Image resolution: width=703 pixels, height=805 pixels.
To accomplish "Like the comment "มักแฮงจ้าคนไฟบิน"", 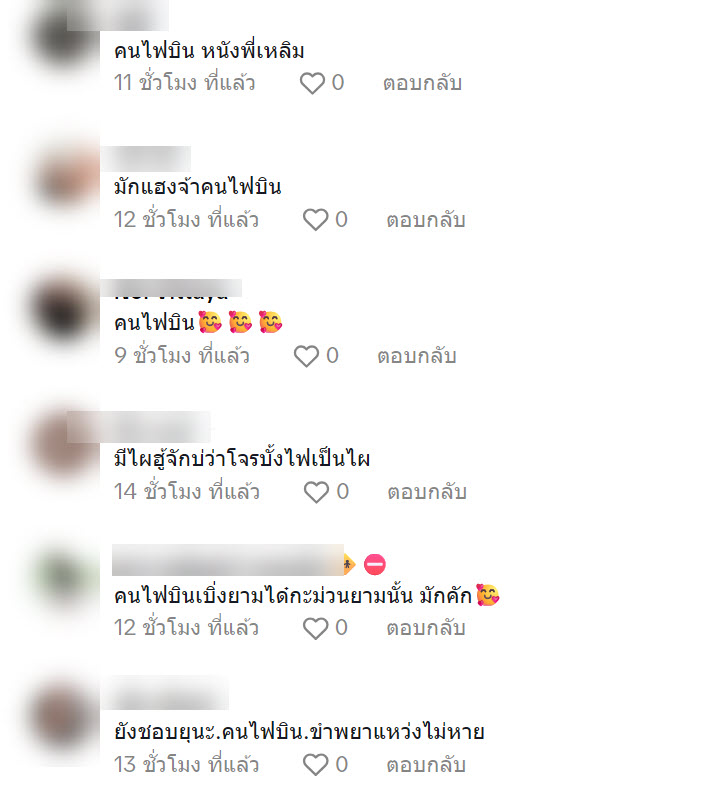I will 316,220.
